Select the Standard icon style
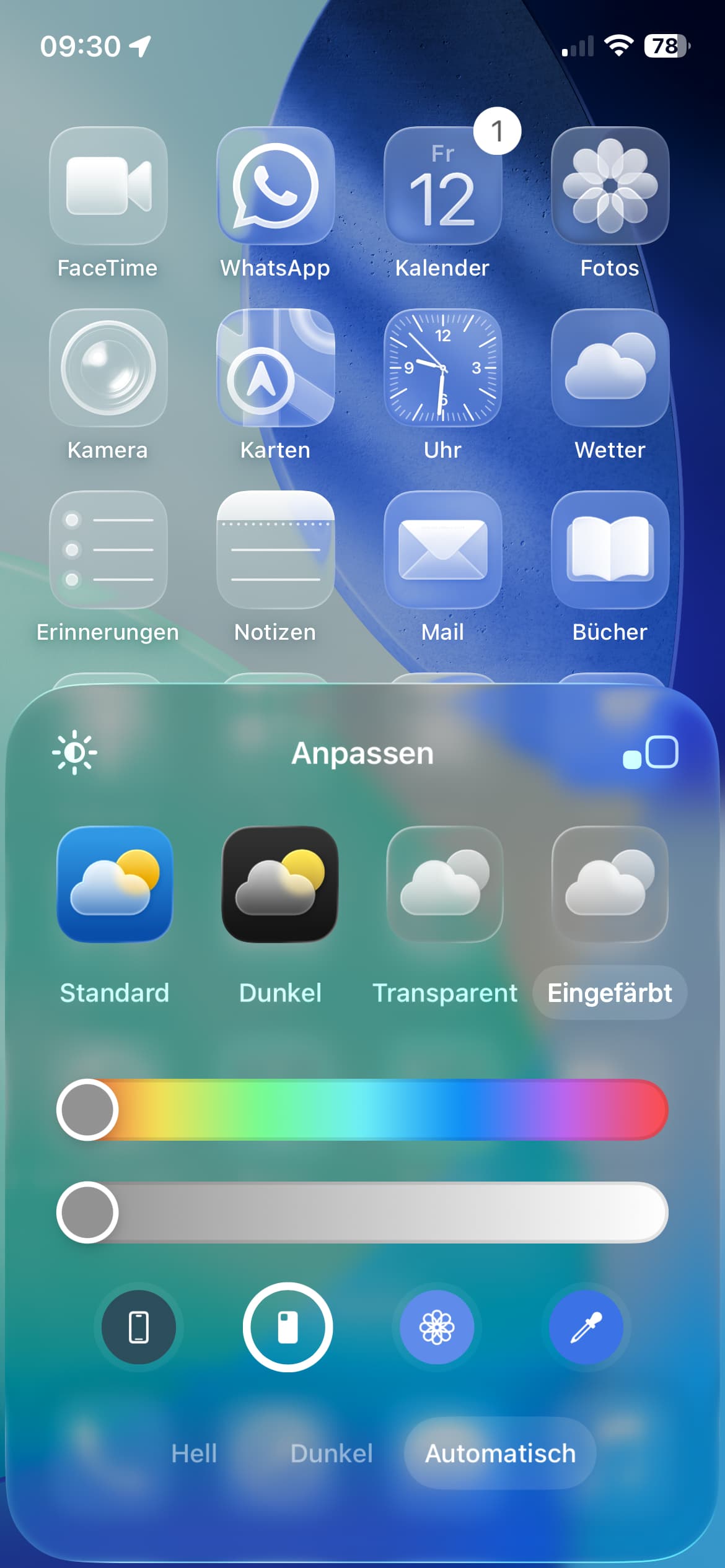The image size is (725, 1568). click(115, 884)
